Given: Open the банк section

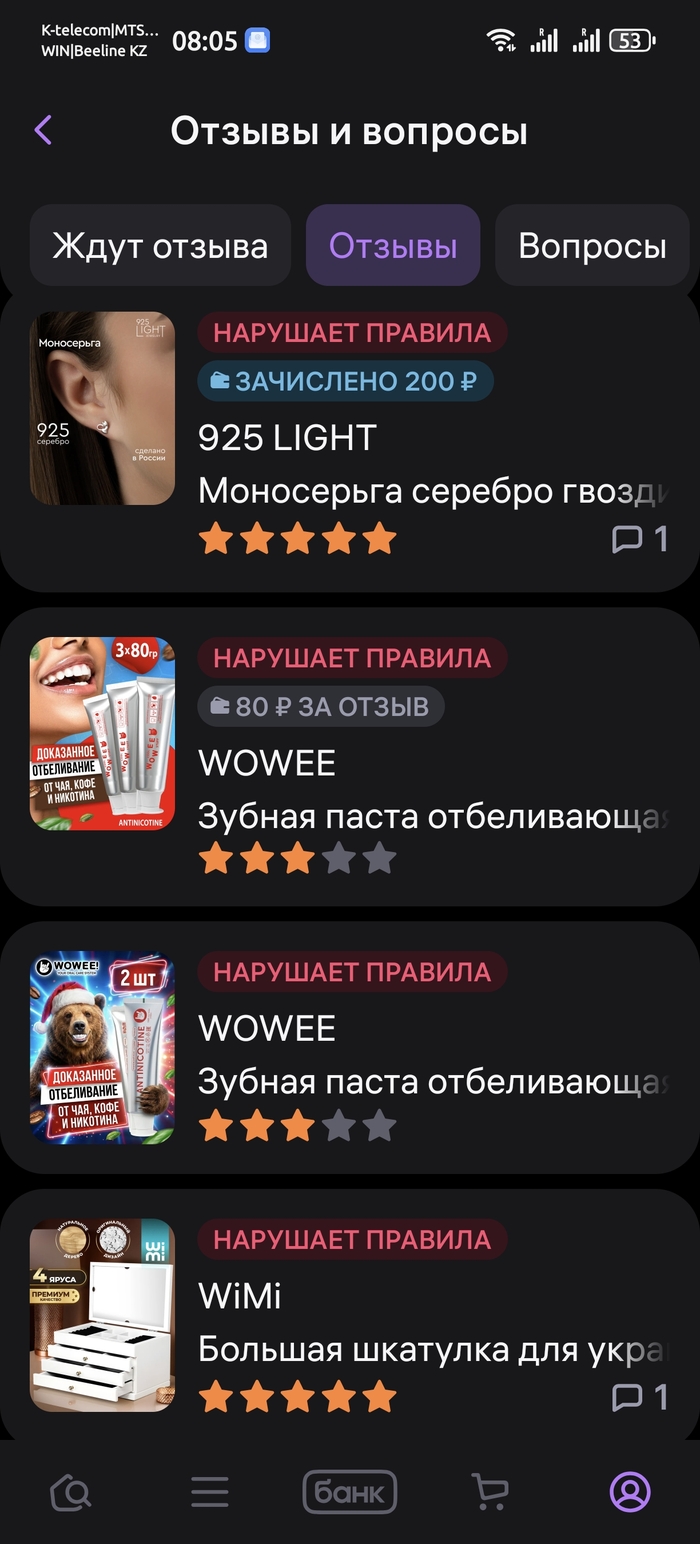Looking at the screenshot, I should [x=350, y=1493].
